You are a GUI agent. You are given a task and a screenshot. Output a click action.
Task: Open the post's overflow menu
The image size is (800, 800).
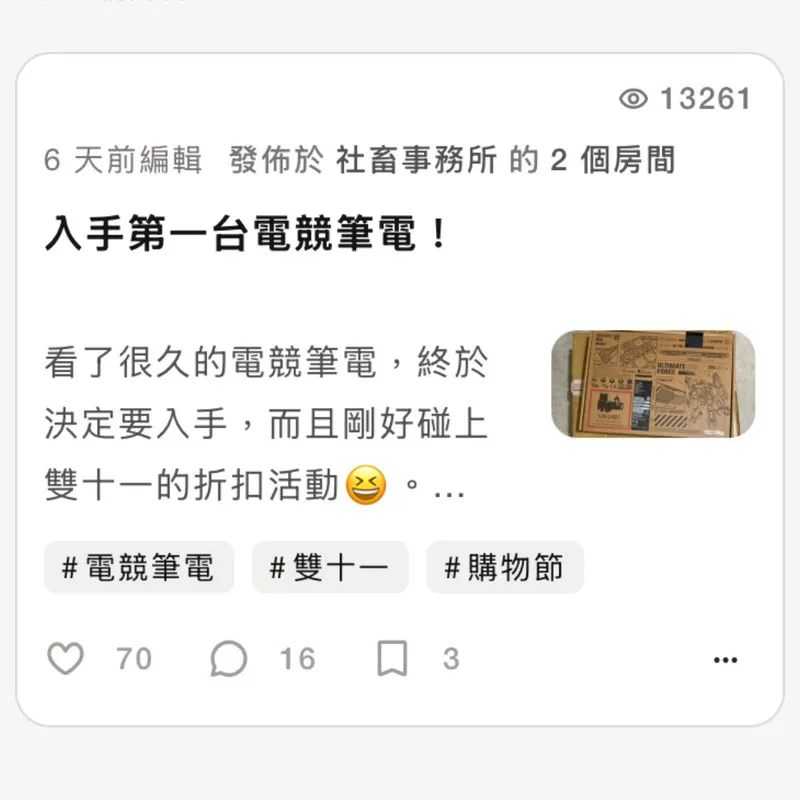[725, 660]
